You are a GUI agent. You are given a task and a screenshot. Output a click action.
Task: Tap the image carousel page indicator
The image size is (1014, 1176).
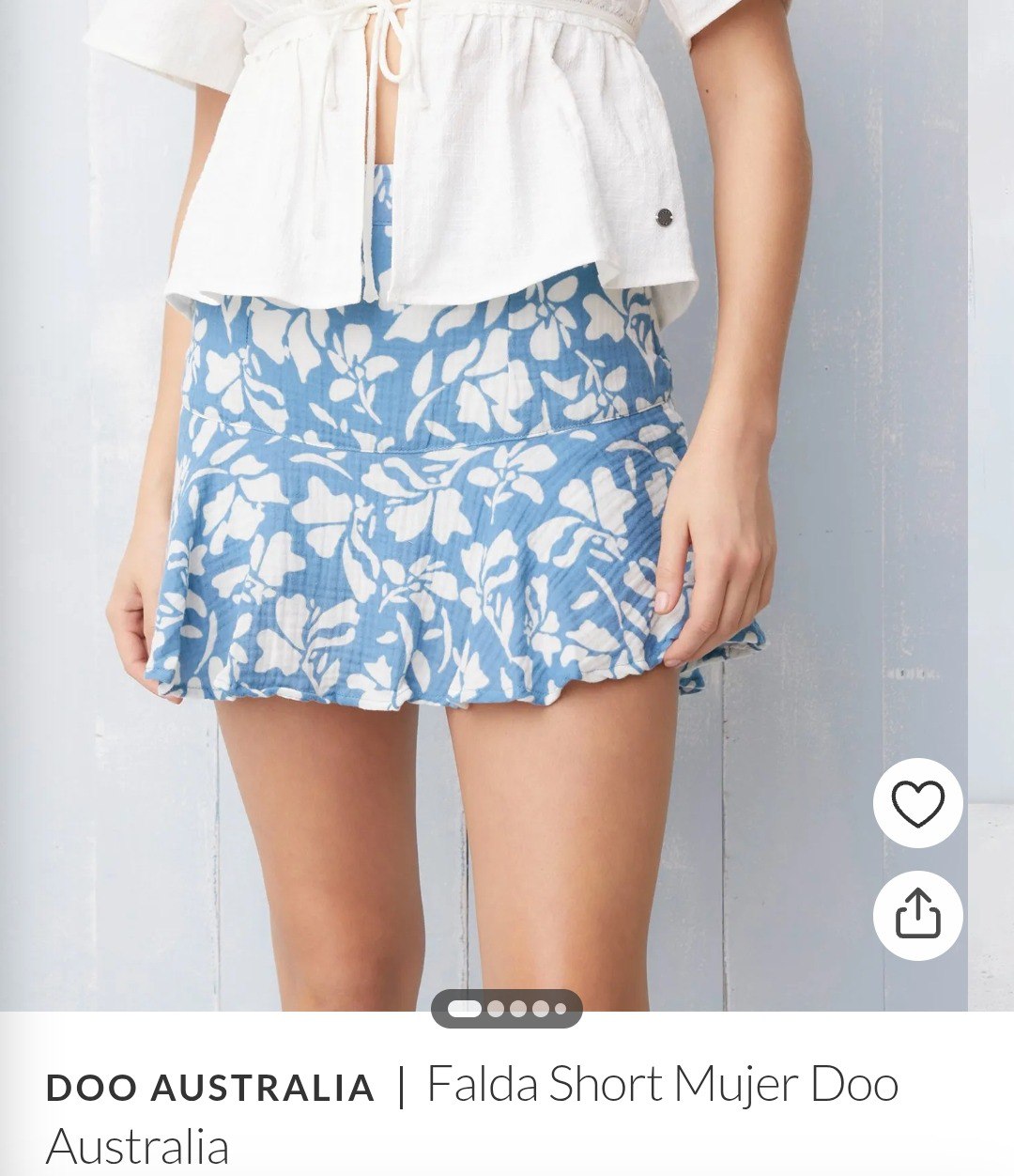coord(507,1010)
